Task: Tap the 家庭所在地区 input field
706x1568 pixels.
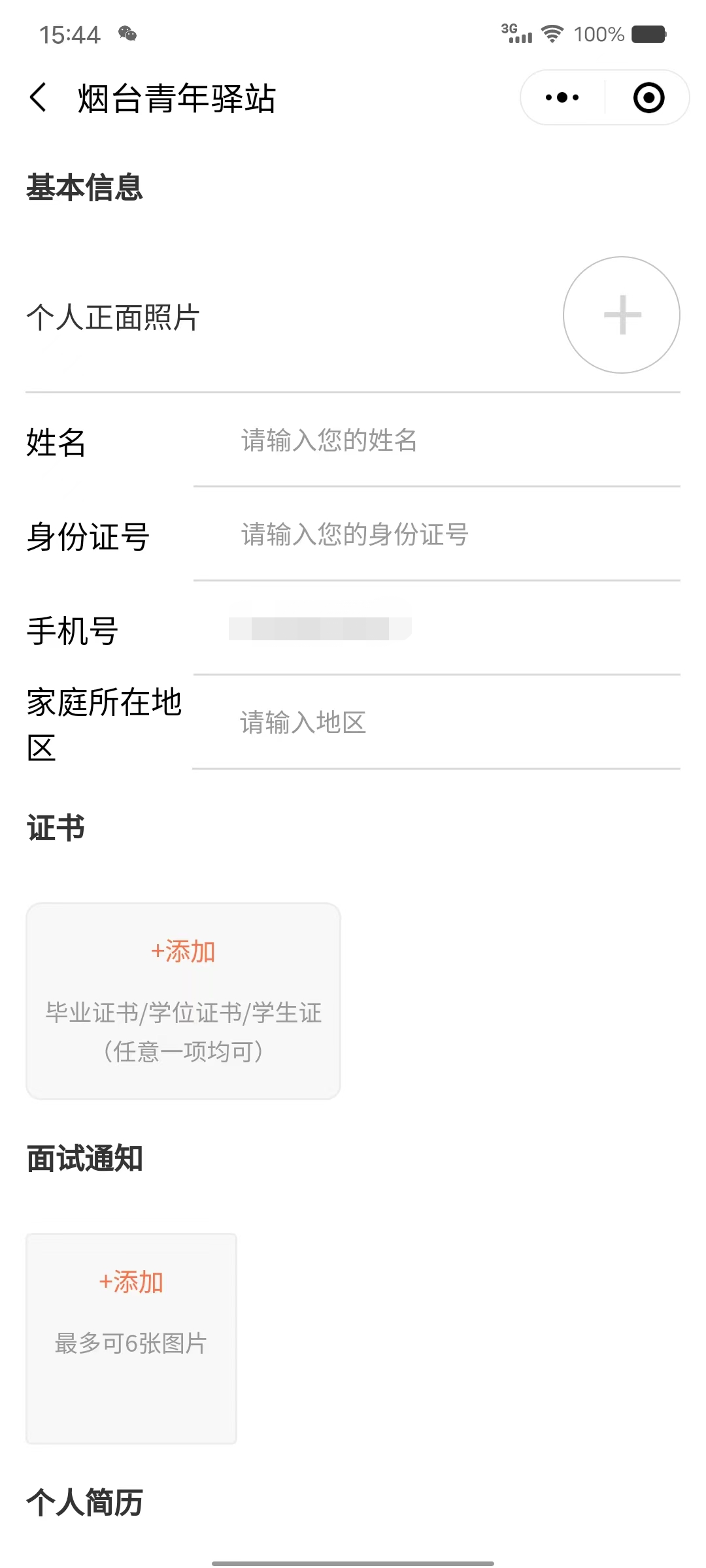Action: click(x=437, y=723)
